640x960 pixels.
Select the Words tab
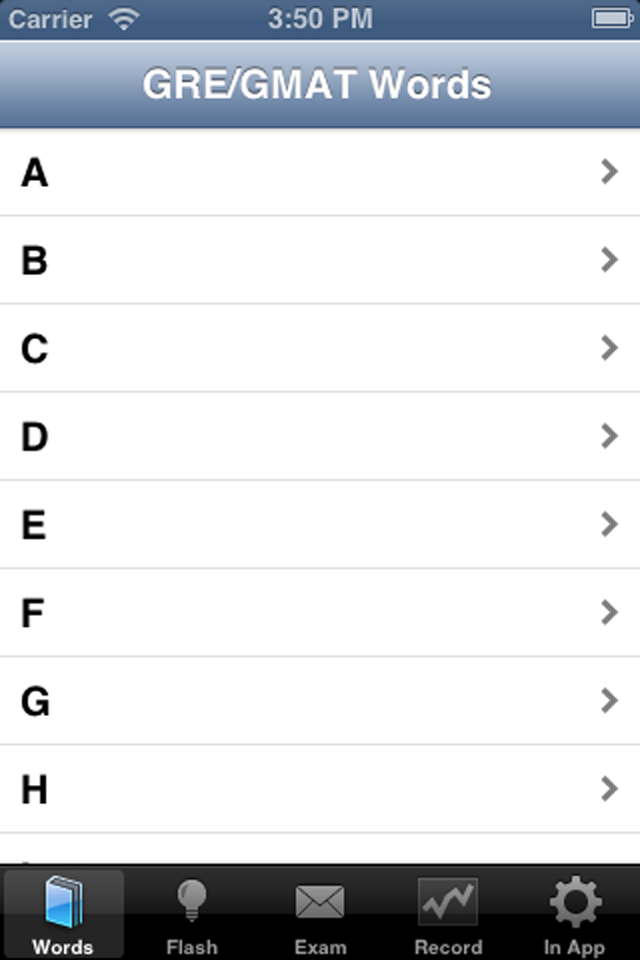tap(63, 915)
